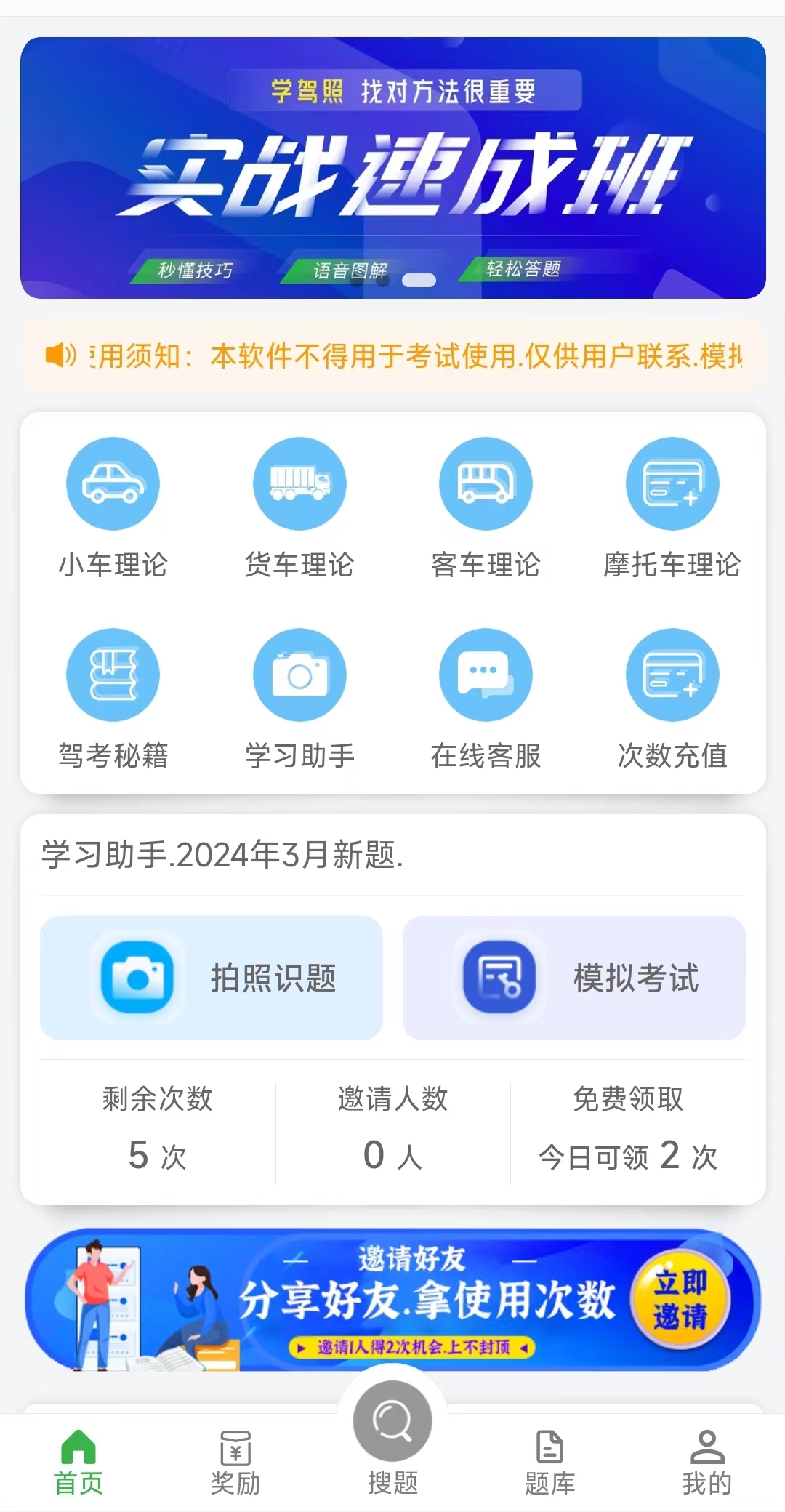The image size is (785, 1512).
Task: Switch to the 题库 tab
Action: tap(549, 1463)
